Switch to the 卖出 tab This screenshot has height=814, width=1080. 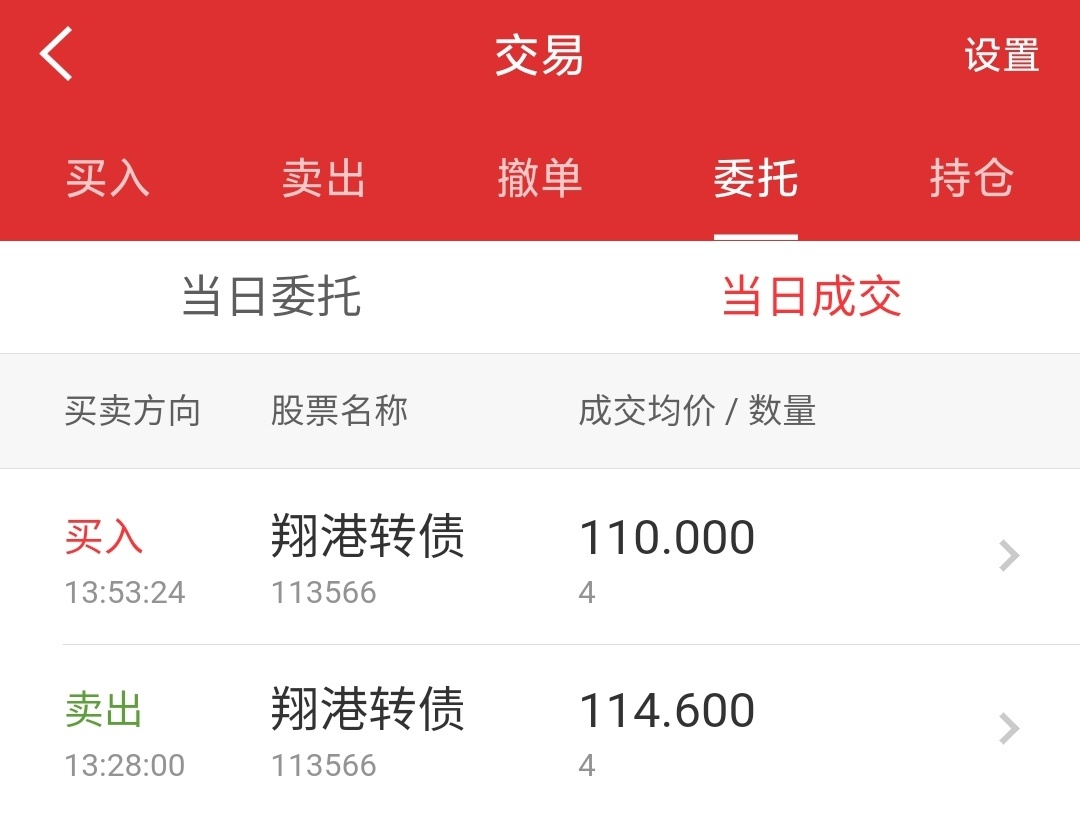[x=323, y=178]
